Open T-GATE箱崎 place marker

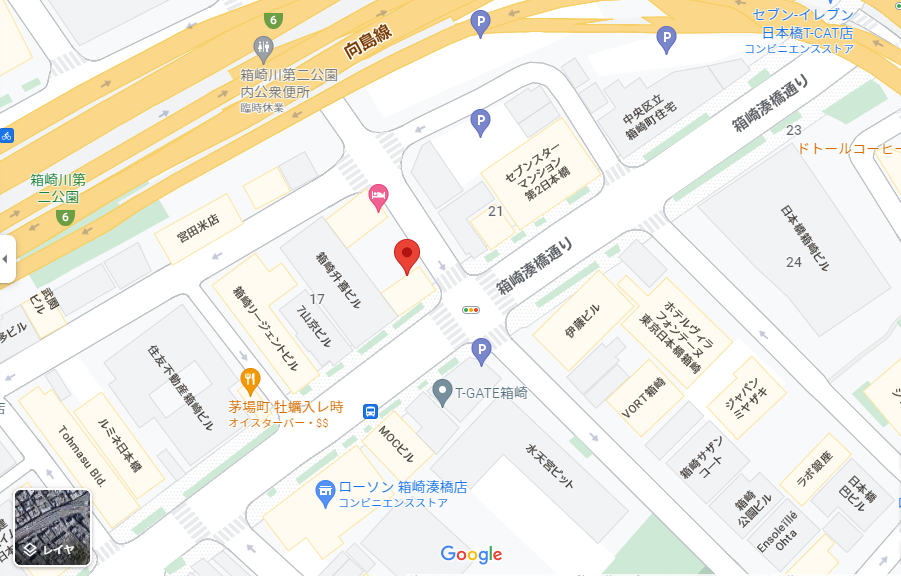point(442,391)
